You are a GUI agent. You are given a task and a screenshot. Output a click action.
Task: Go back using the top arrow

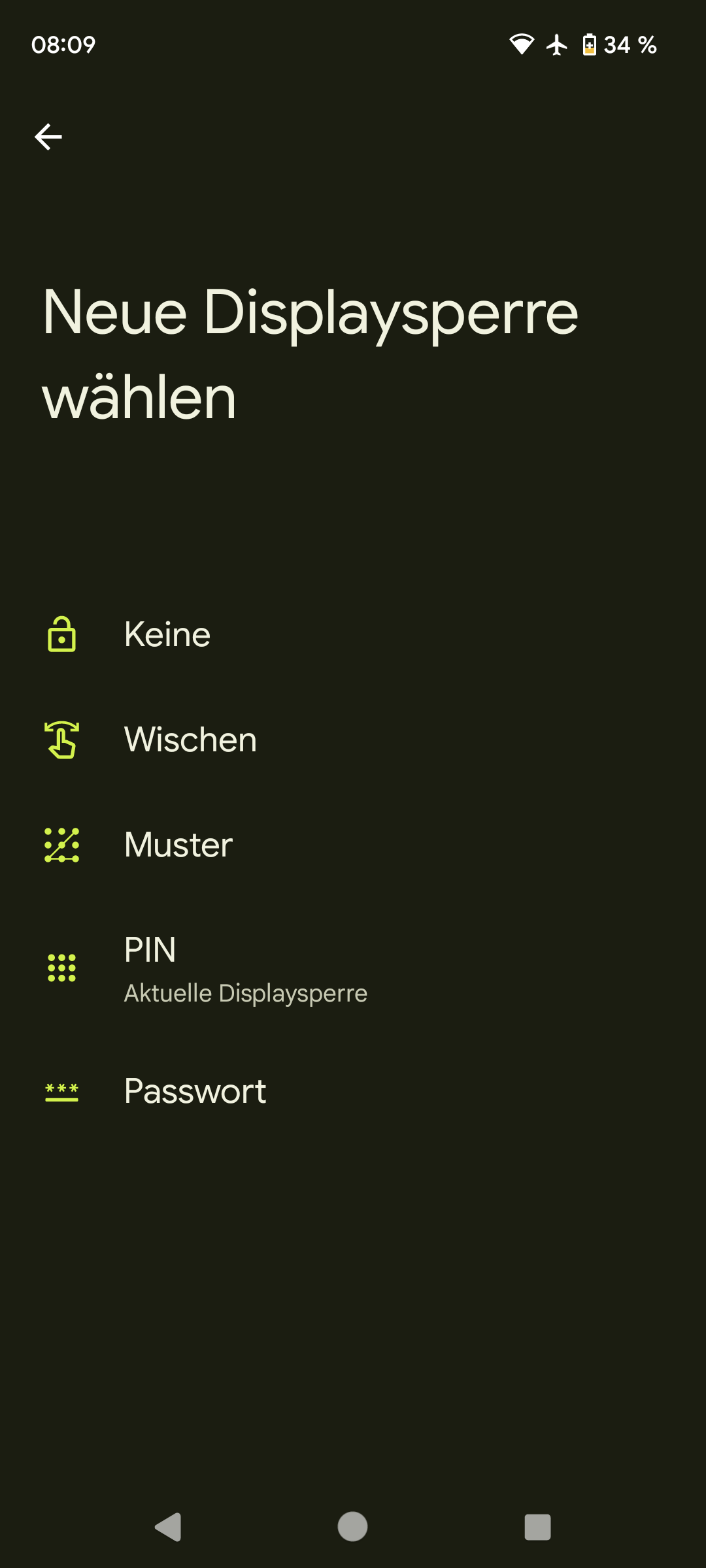tap(48, 137)
